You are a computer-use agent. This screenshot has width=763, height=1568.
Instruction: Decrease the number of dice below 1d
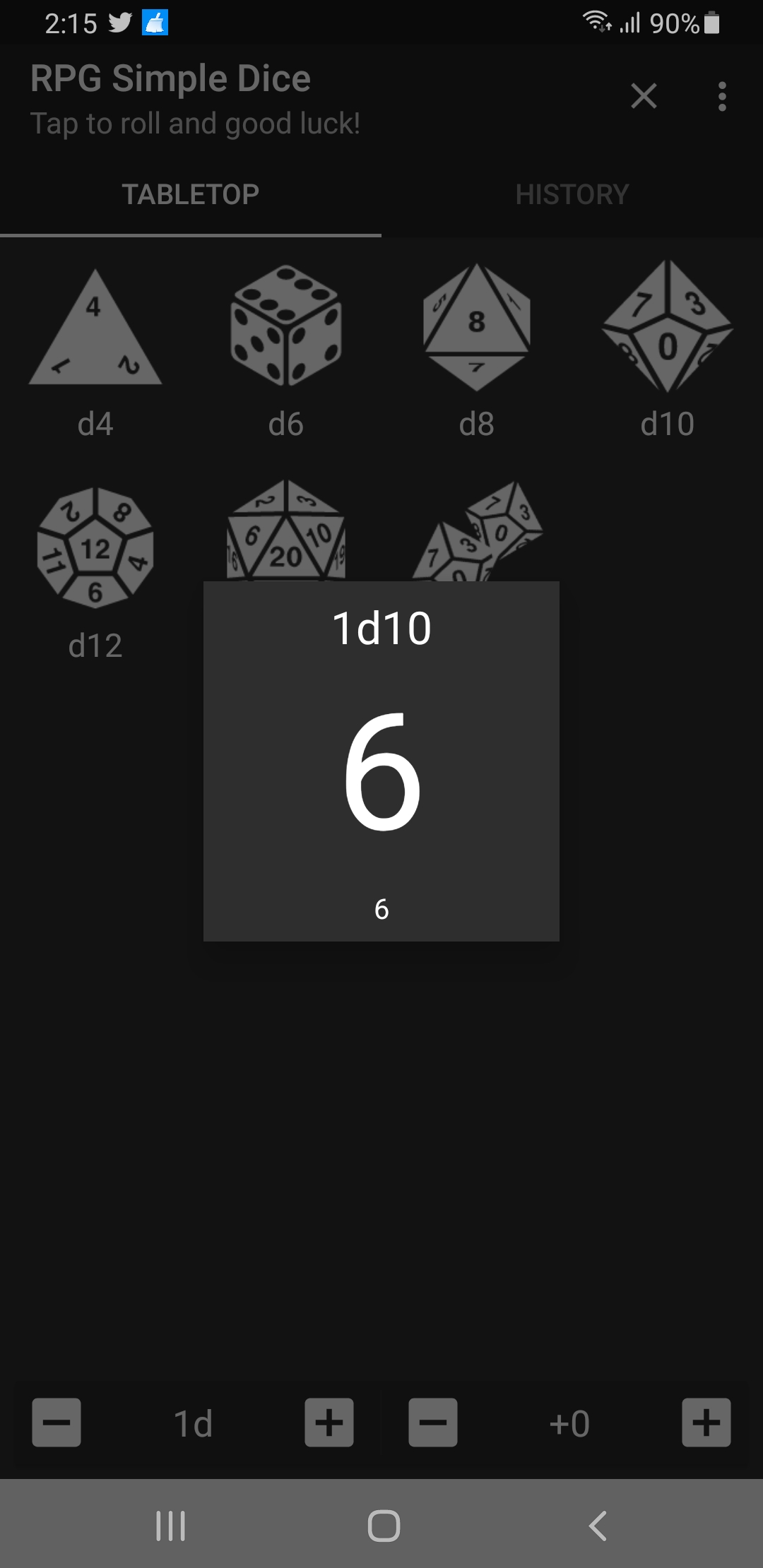tap(57, 1423)
